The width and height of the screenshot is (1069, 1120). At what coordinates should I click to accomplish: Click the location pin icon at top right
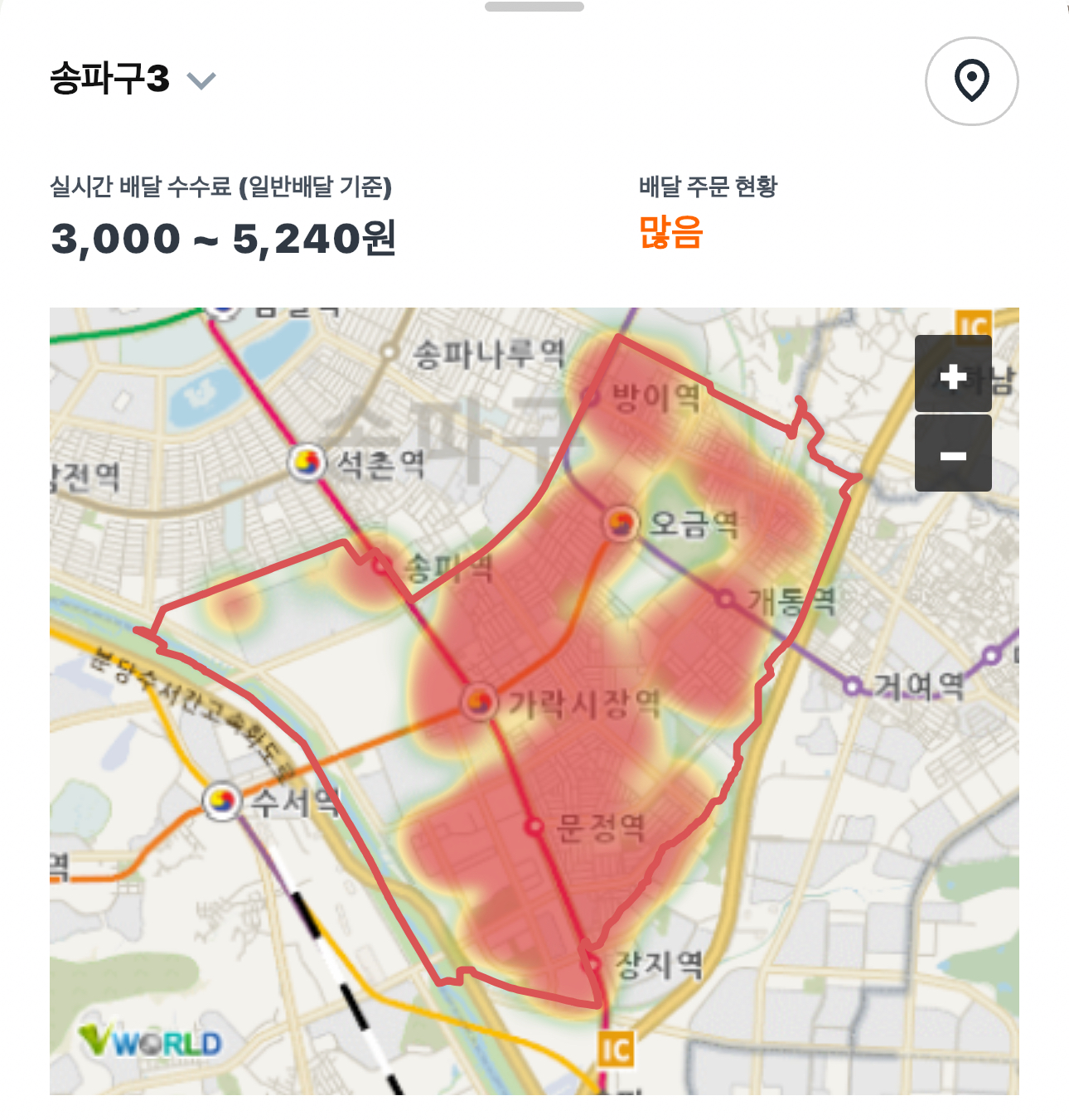974,80
